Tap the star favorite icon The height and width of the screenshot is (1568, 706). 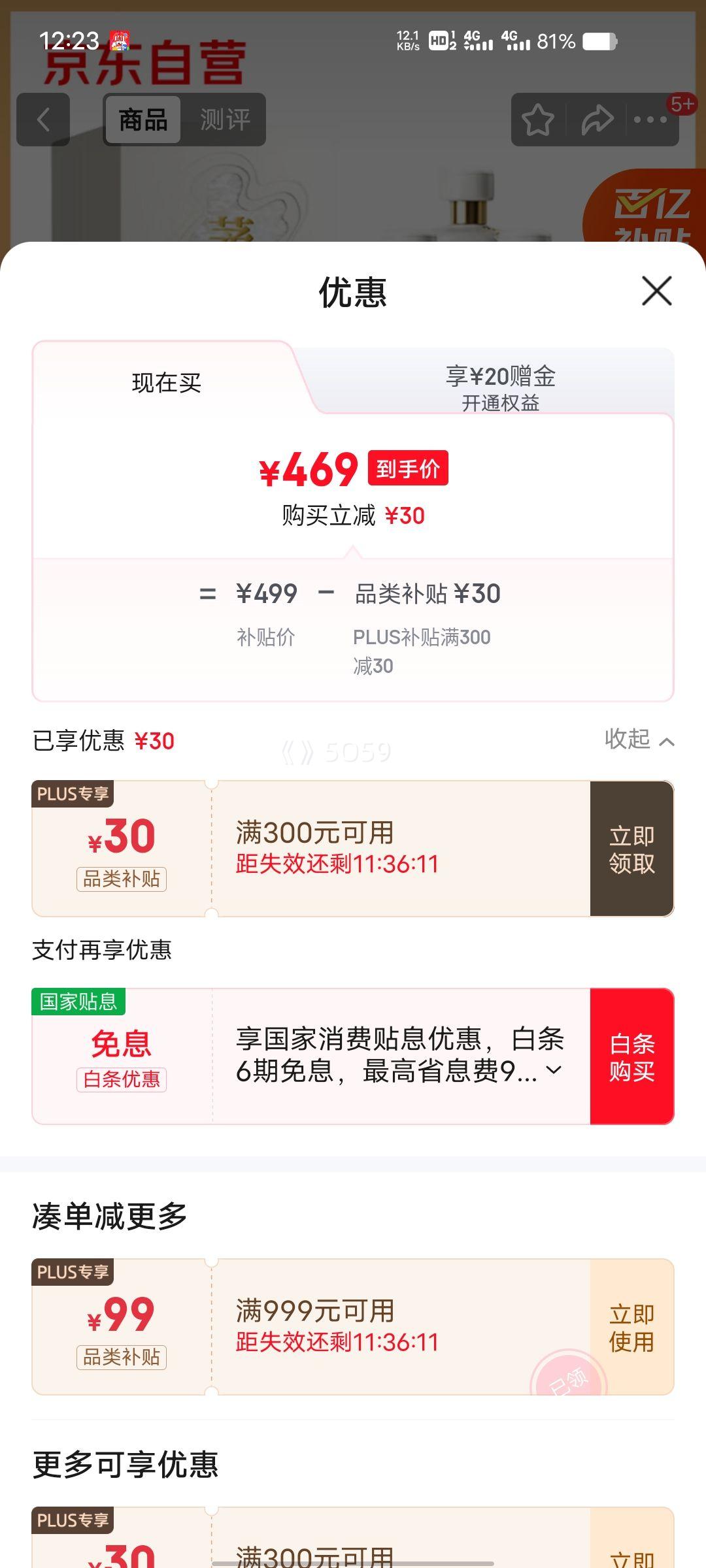[537, 120]
